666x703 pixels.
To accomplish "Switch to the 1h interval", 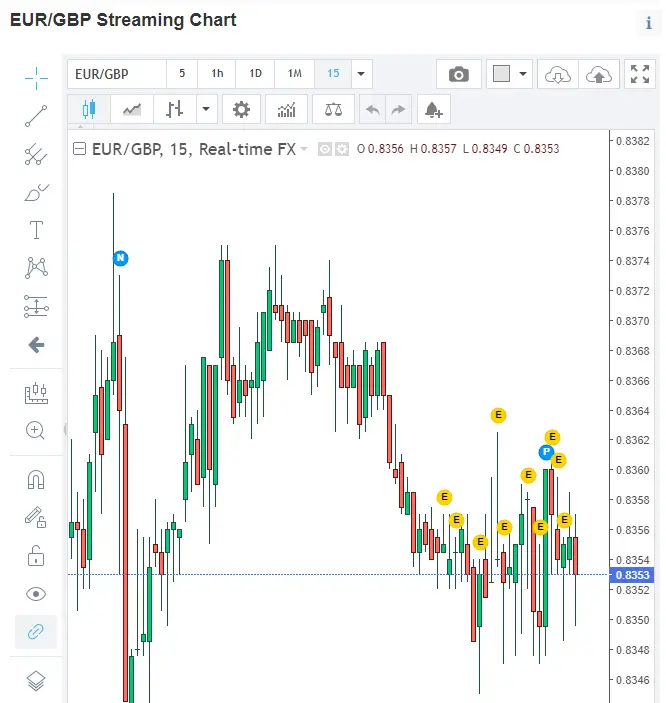I will coord(217,74).
